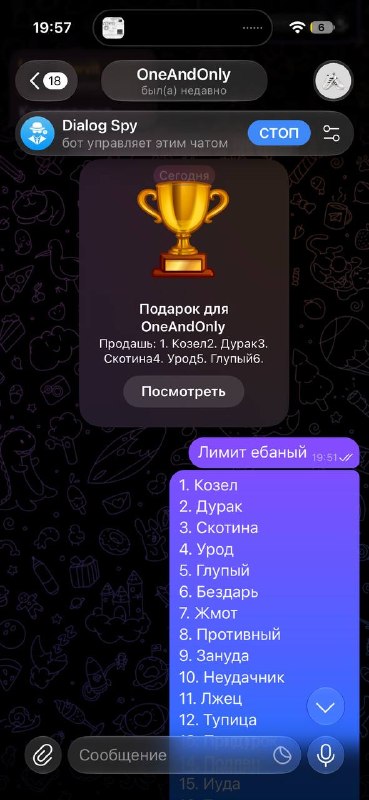This screenshot has width=369, height=800.
Task: Open Dialog Spy bot settings sliders
Action: tap(331, 134)
